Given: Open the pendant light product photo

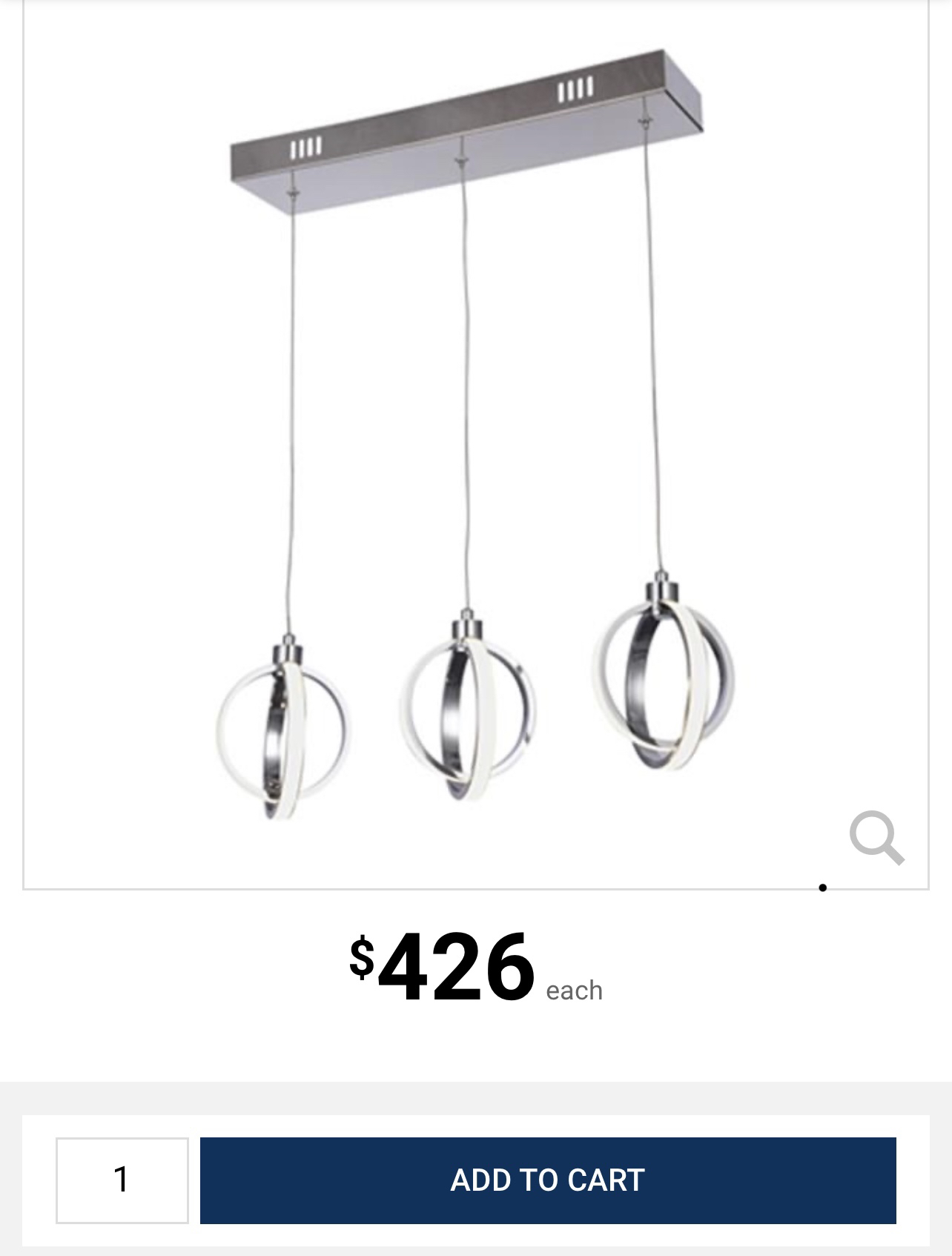Looking at the screenshot, I should (x=475, y=445).
